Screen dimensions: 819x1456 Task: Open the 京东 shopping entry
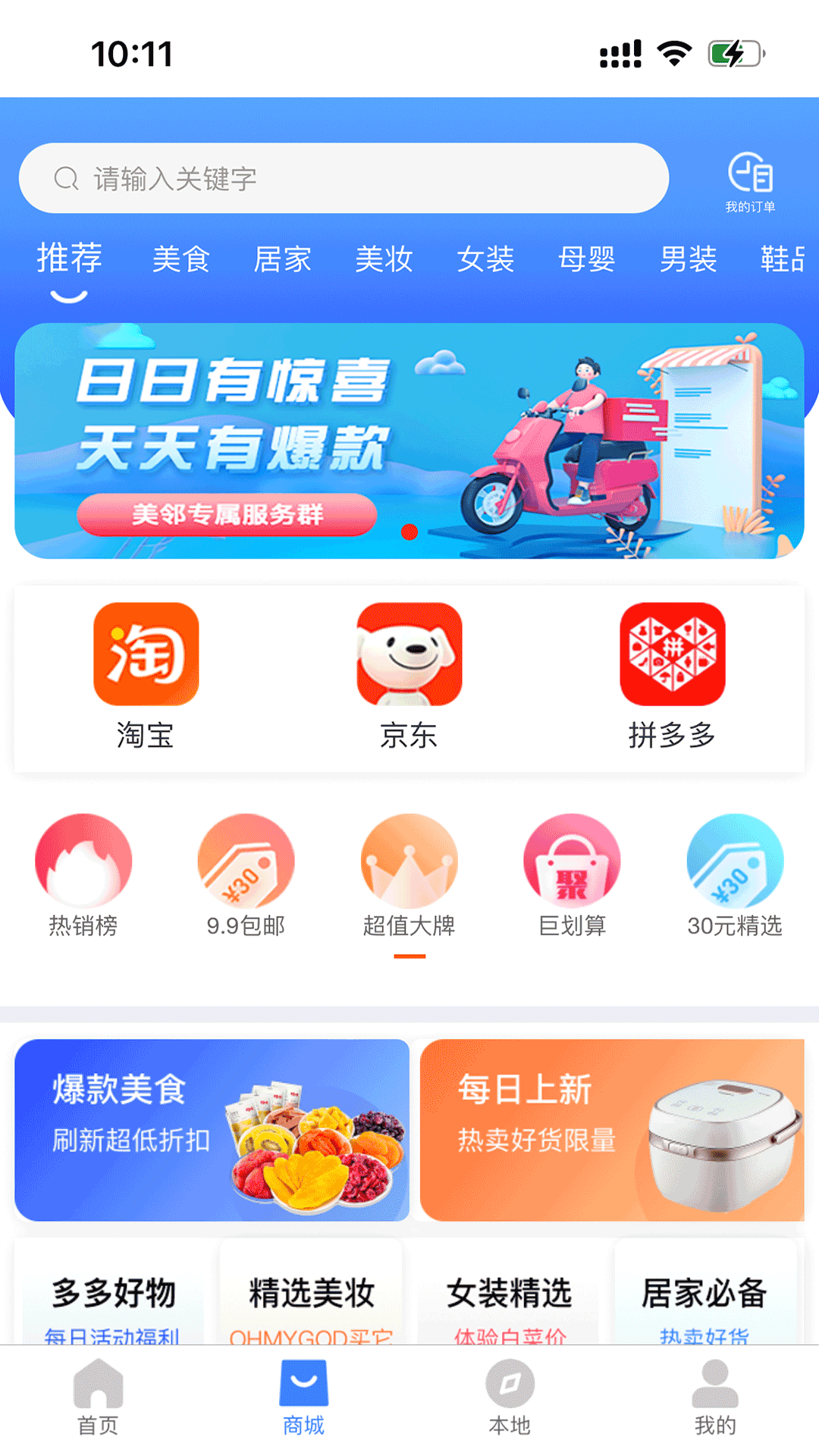pyautogui.click(x=409, y=675)
